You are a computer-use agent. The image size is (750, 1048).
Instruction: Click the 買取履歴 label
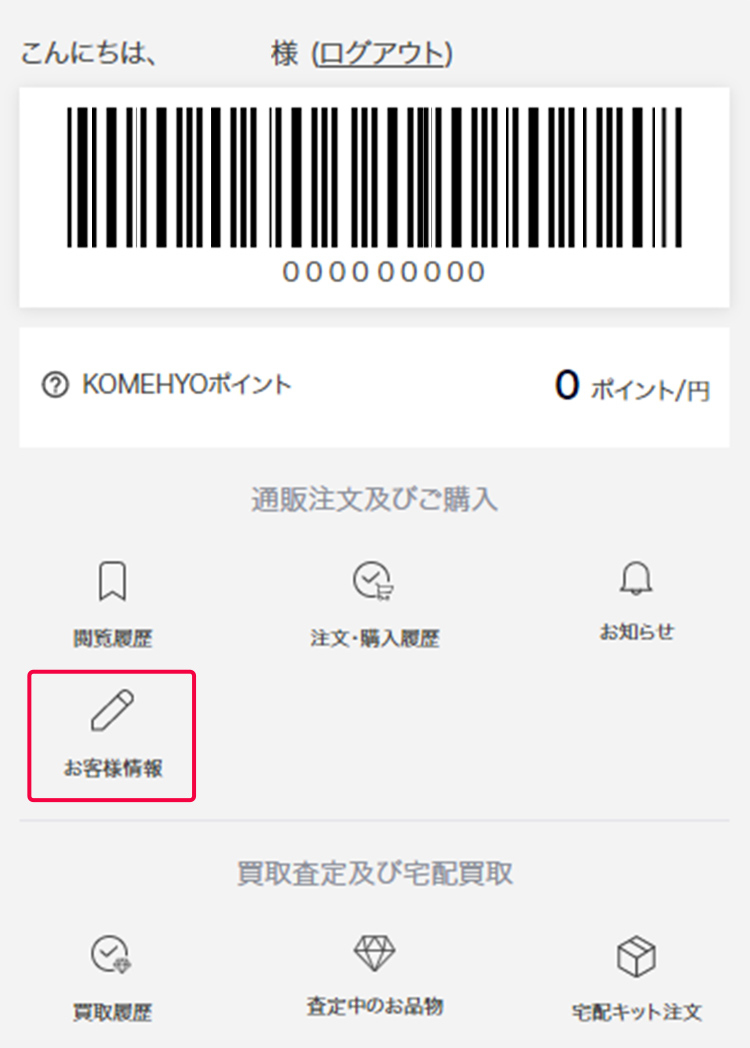pyautogui.click(x=113, y=1013)
